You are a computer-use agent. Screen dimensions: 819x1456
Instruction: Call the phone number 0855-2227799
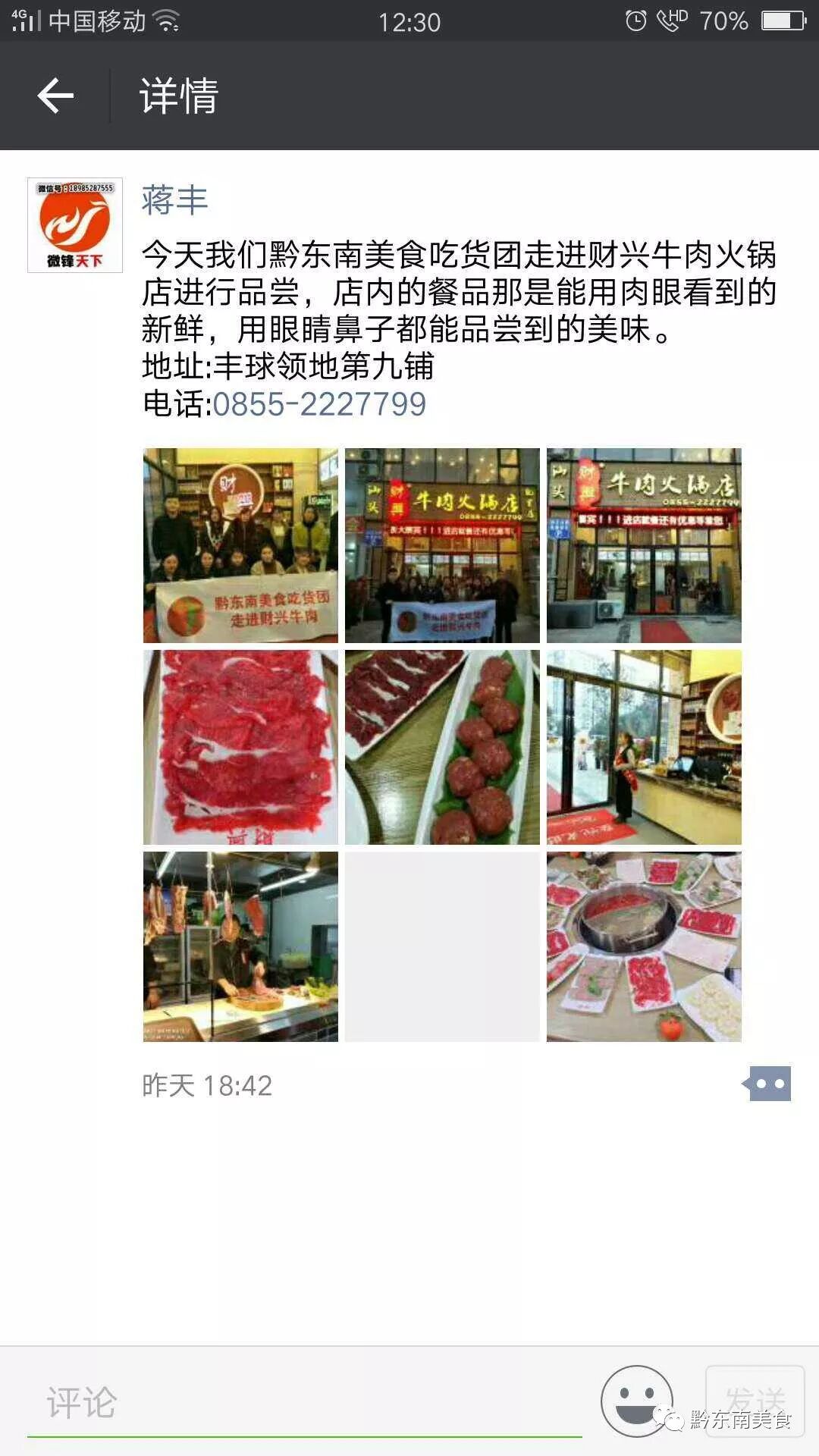point(319,404)
